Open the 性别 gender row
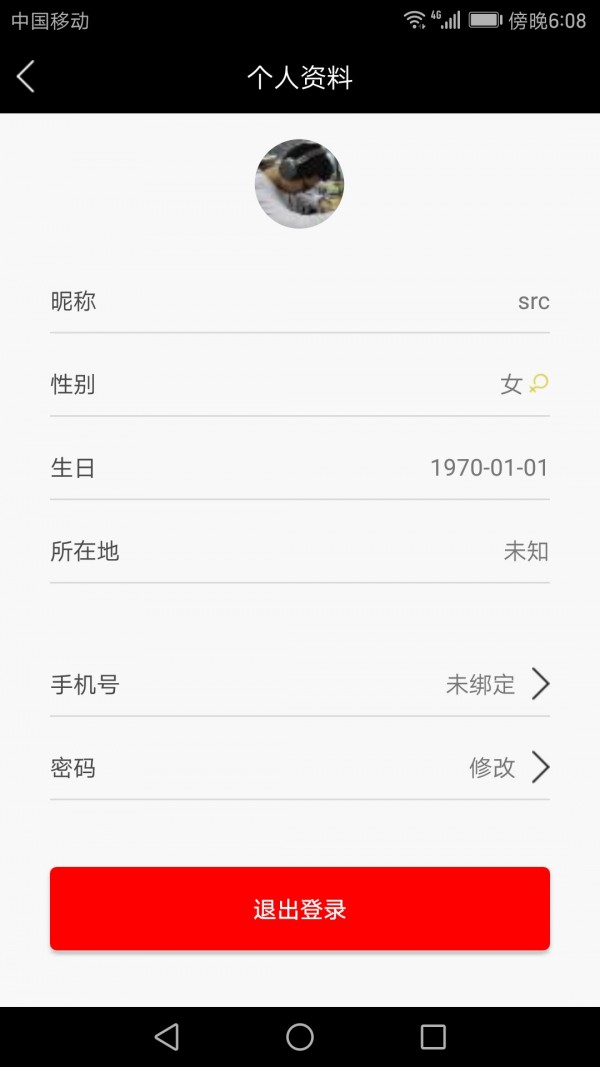The image size is (600, 1067). pyautogui.click(x=300, y=384)
